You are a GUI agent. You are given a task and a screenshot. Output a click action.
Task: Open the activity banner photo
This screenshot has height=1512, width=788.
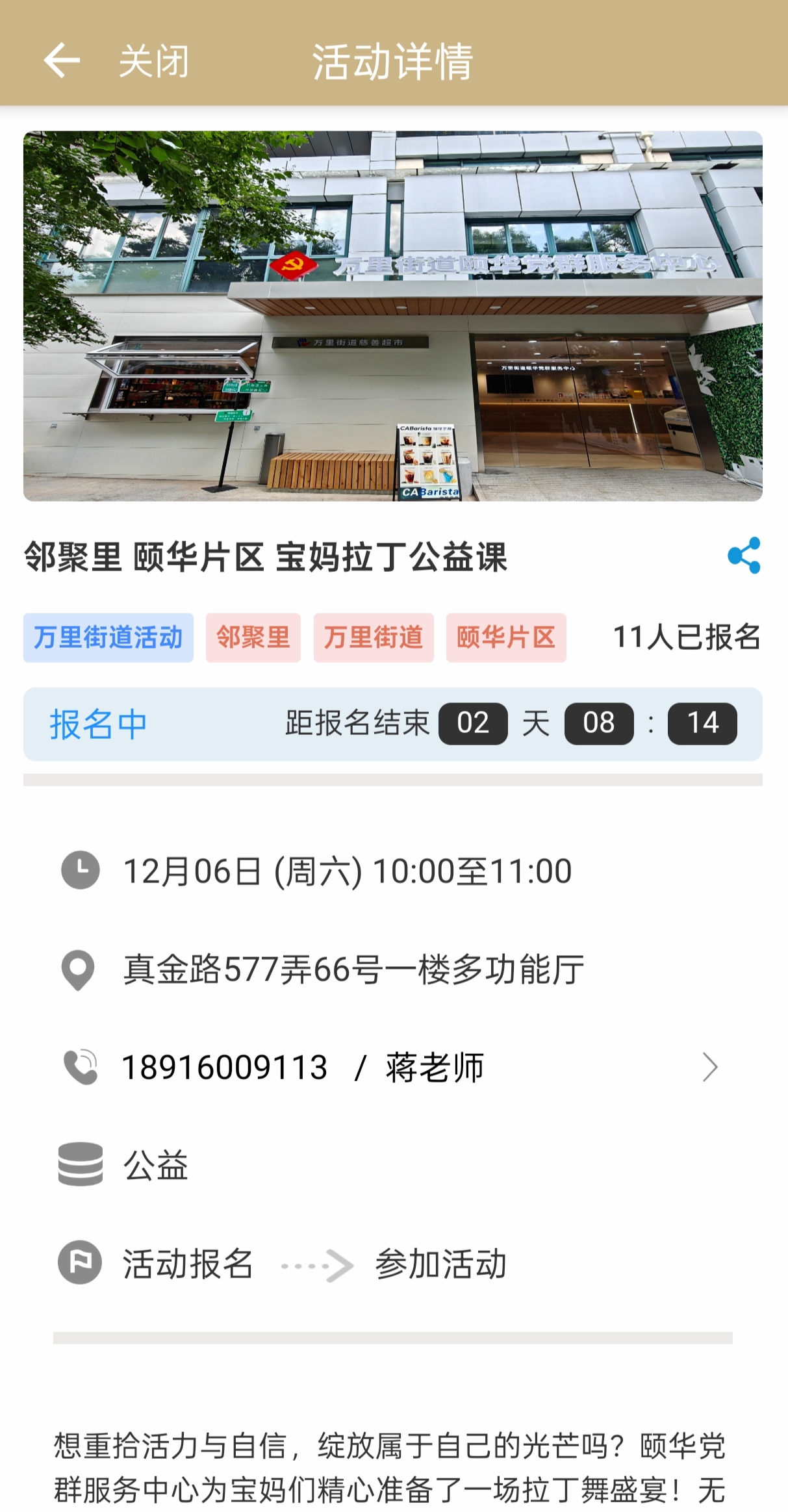[393, 316]
